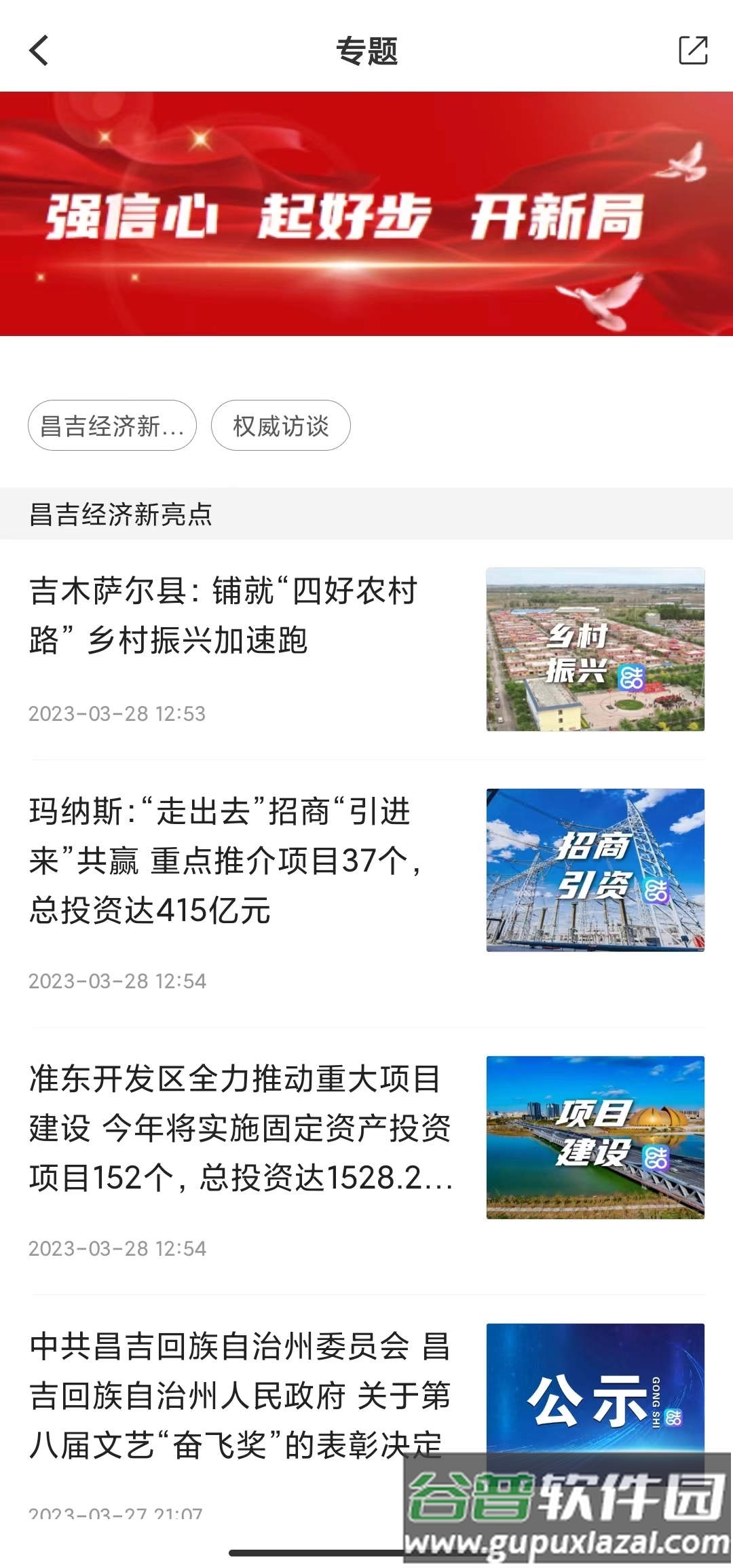
Task: Select the 权威访谈 chip
Action: 280,426
